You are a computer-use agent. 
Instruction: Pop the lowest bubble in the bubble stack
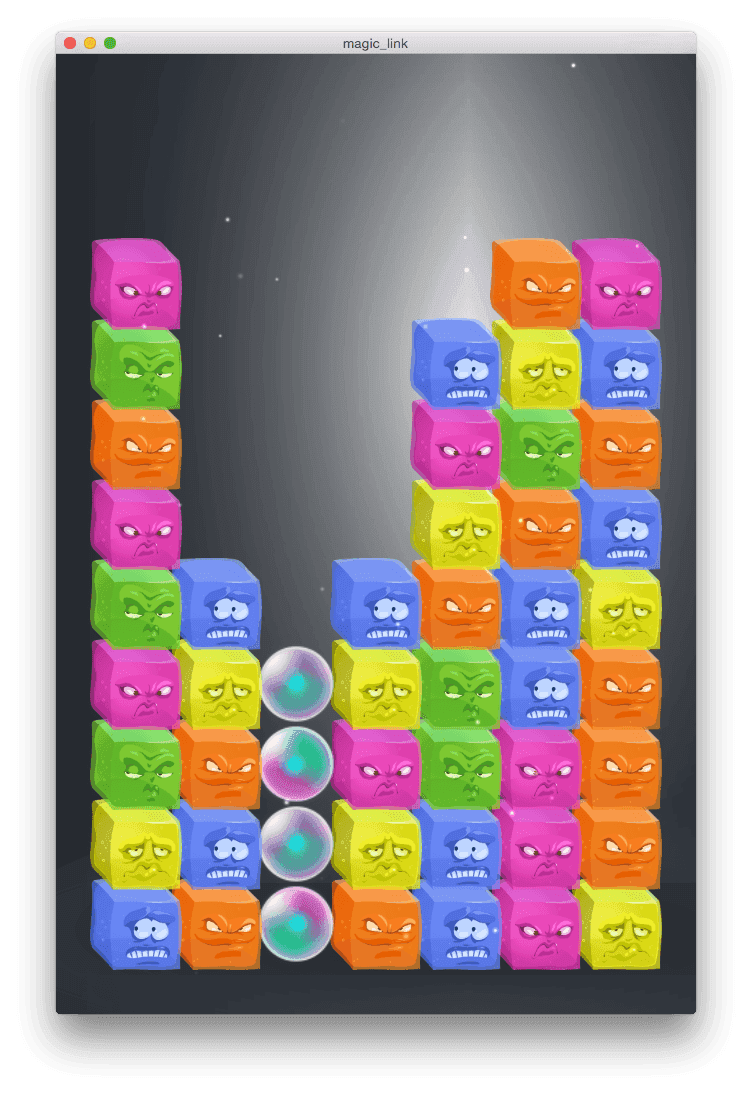[296, 924]
